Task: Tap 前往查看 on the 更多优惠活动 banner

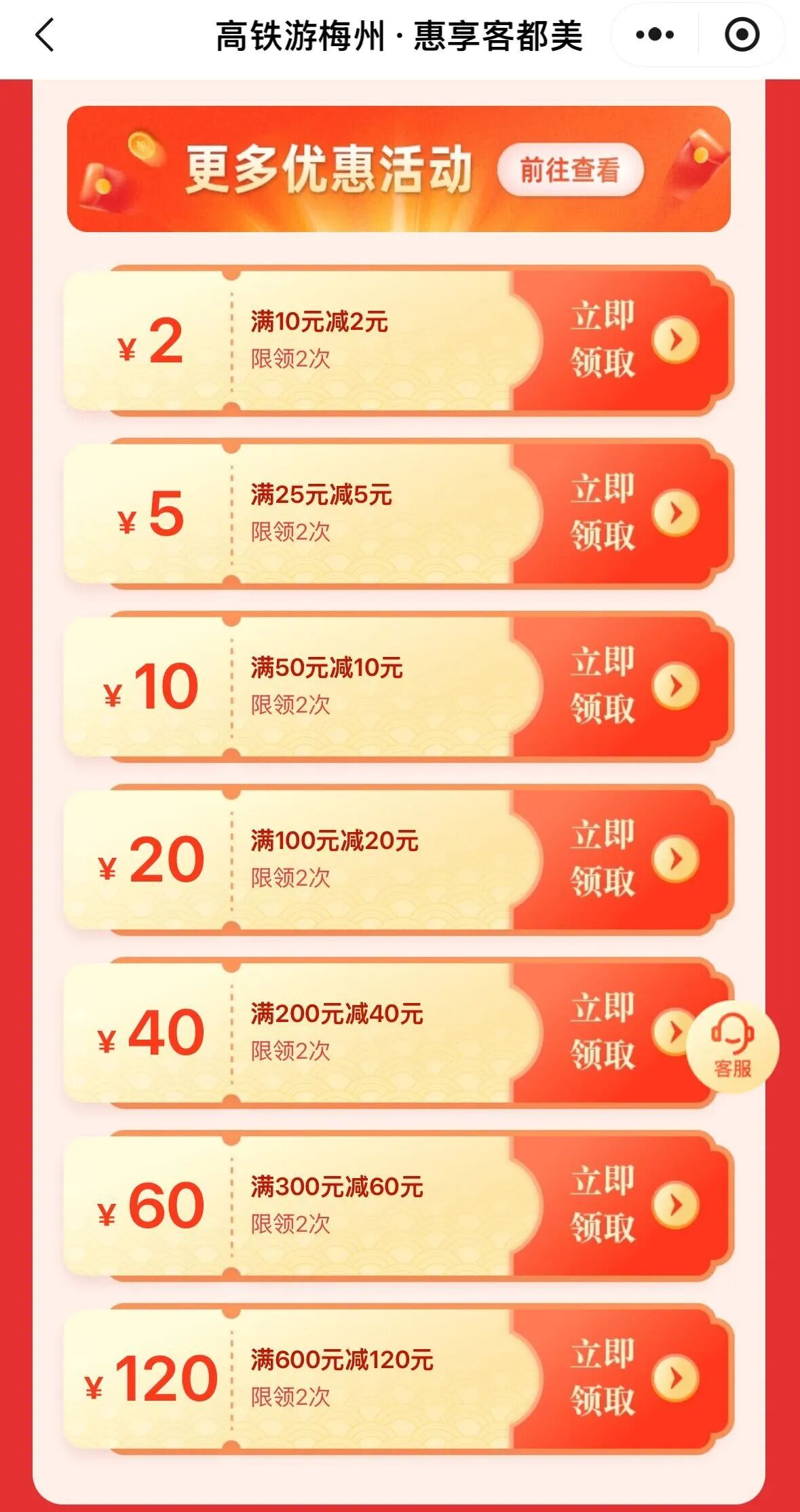Action: (569, 170)
